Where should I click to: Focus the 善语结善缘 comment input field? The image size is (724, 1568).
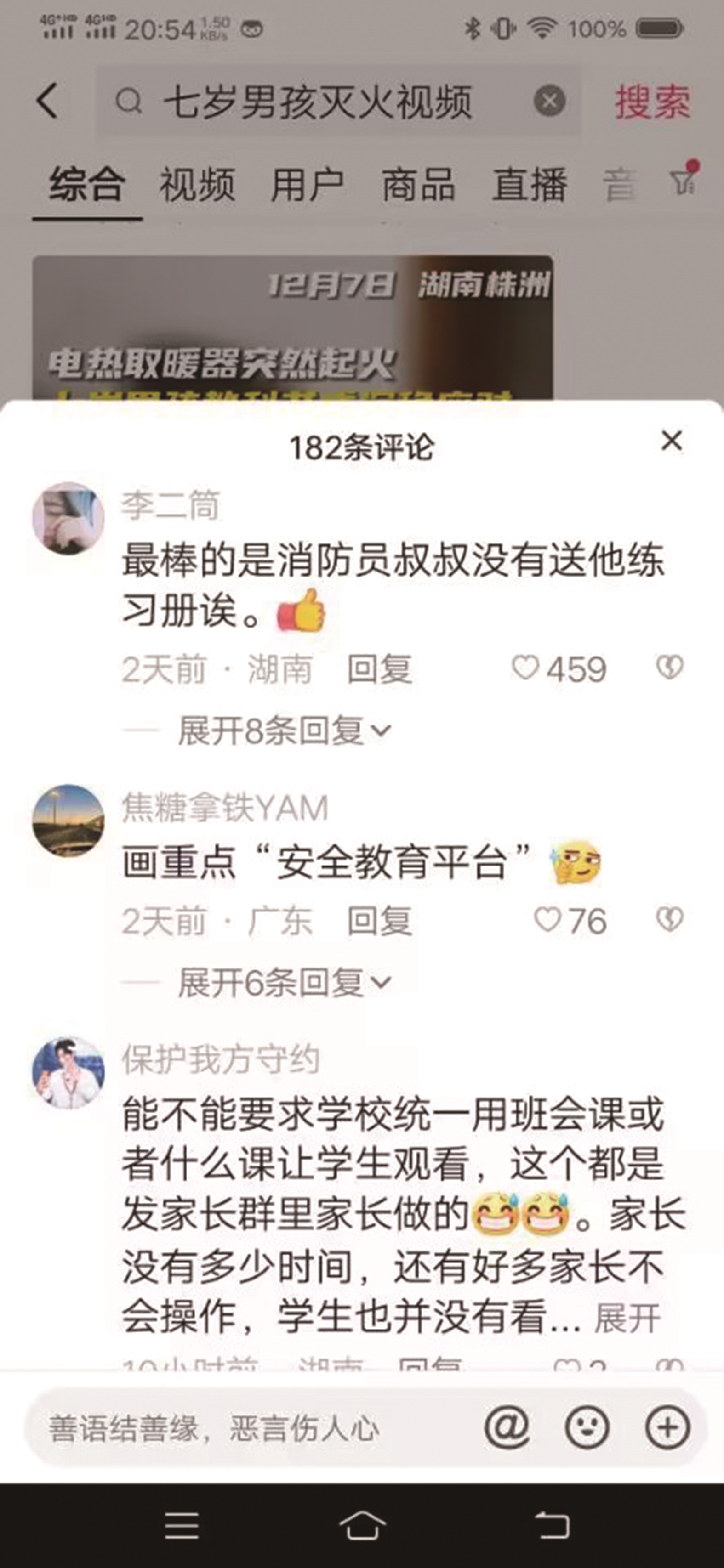[244, 1428]
